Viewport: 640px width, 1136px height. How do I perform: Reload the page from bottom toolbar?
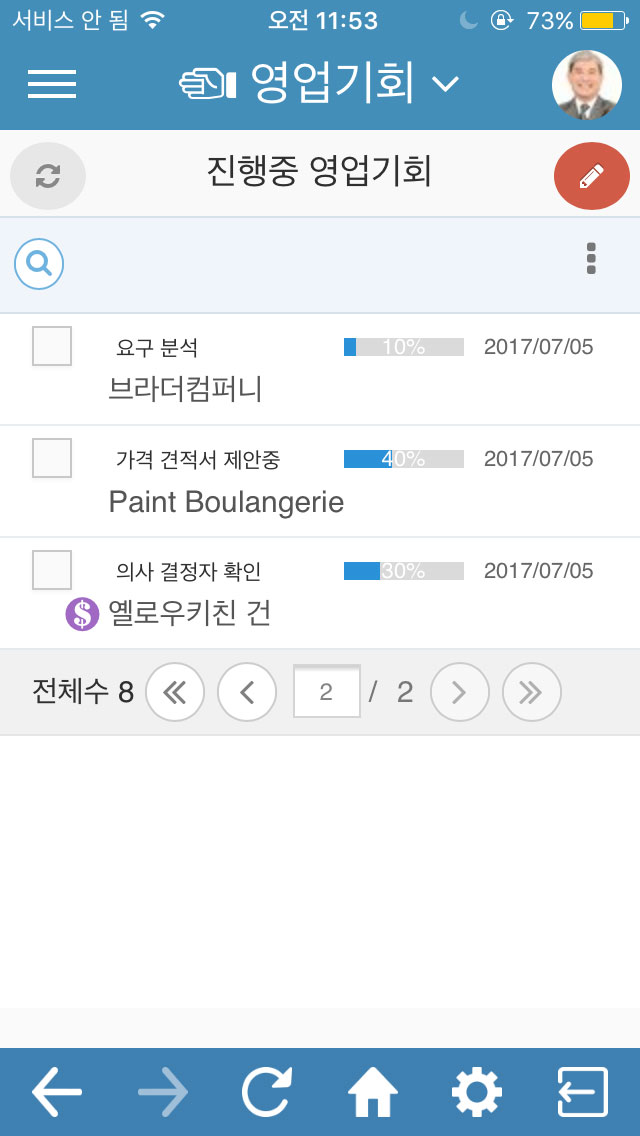click(267, 1091)
